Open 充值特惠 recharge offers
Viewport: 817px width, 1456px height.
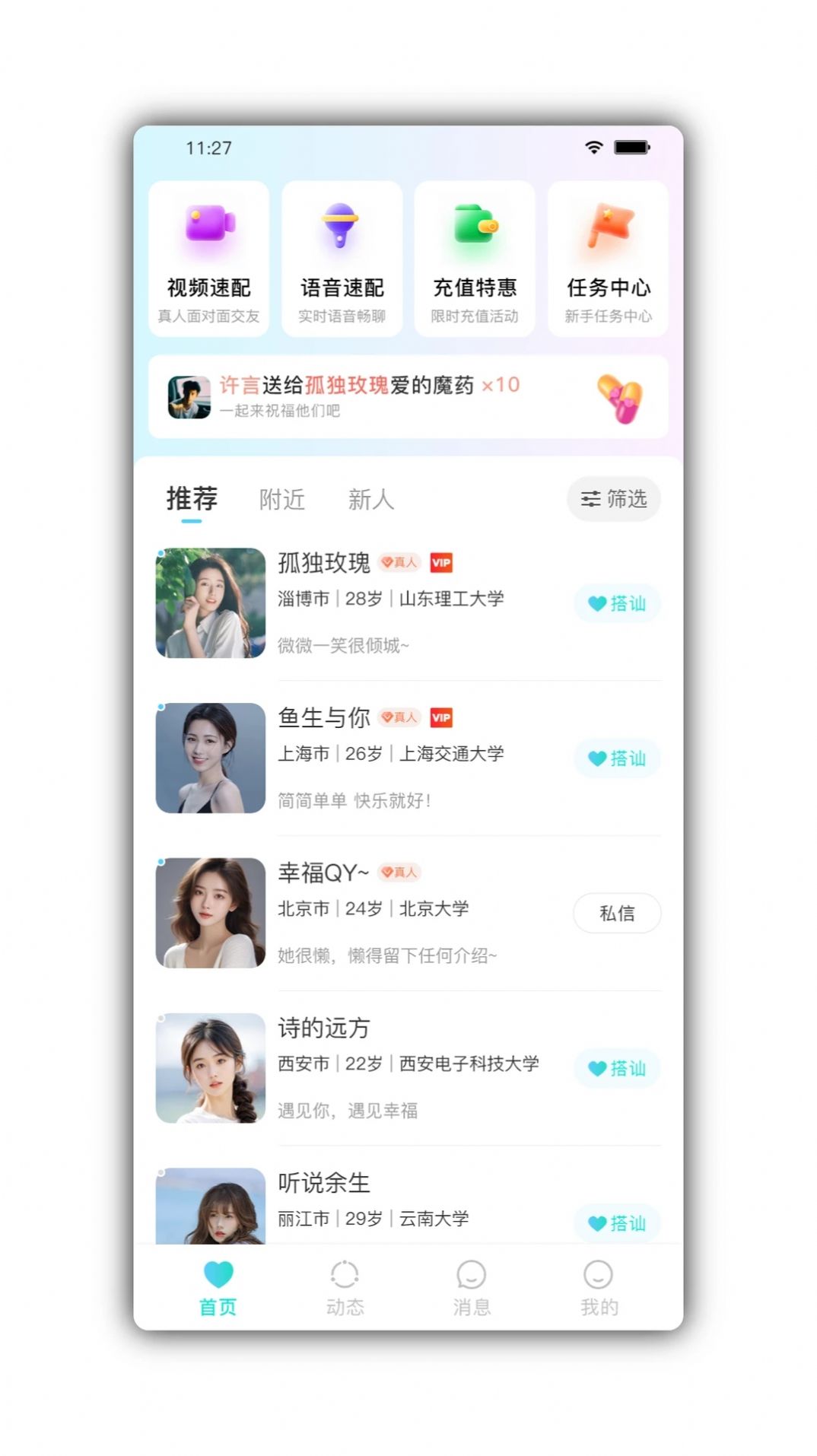[x=475, y=259]
